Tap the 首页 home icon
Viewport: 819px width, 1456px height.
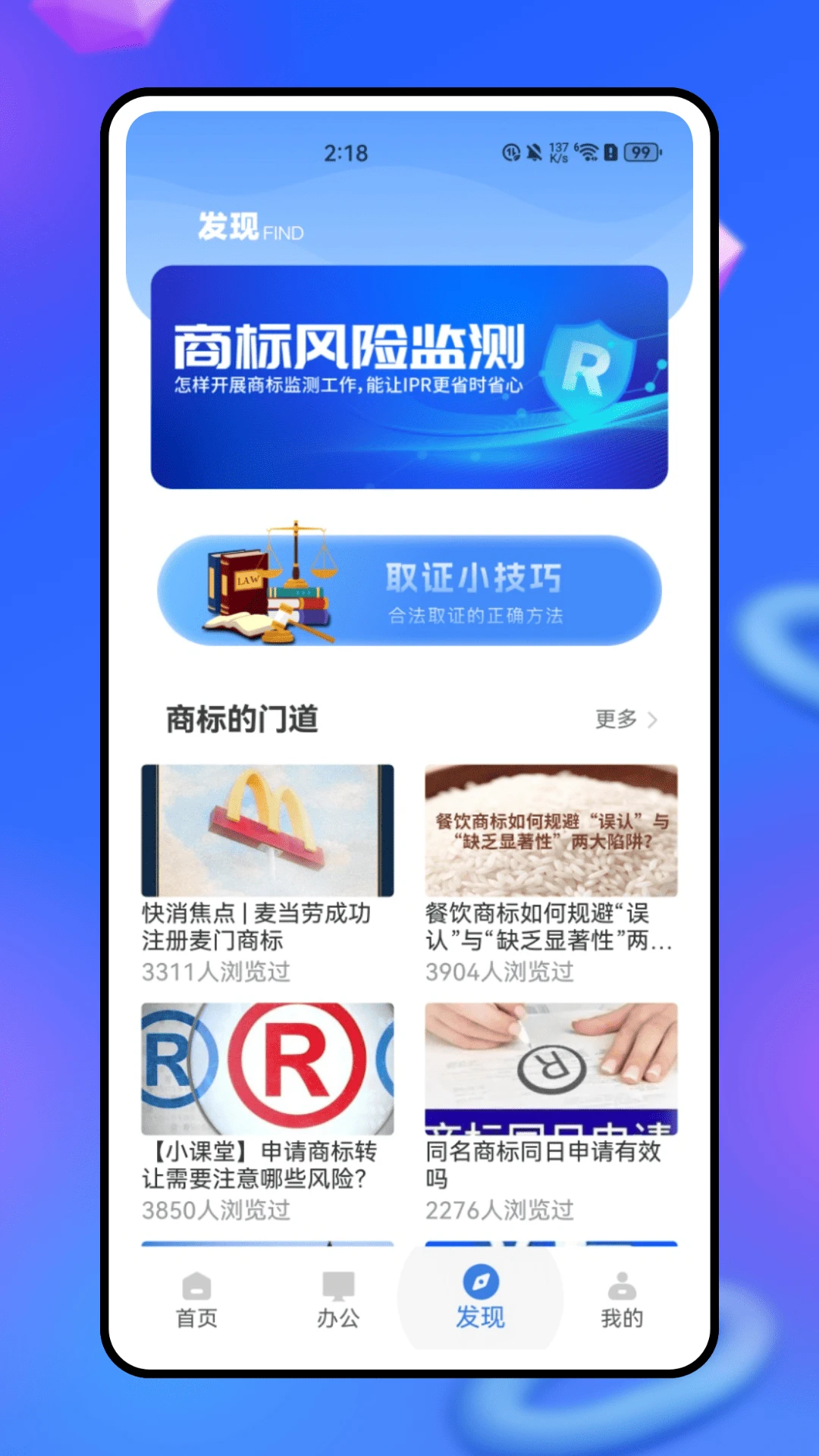click(196, 1281)
